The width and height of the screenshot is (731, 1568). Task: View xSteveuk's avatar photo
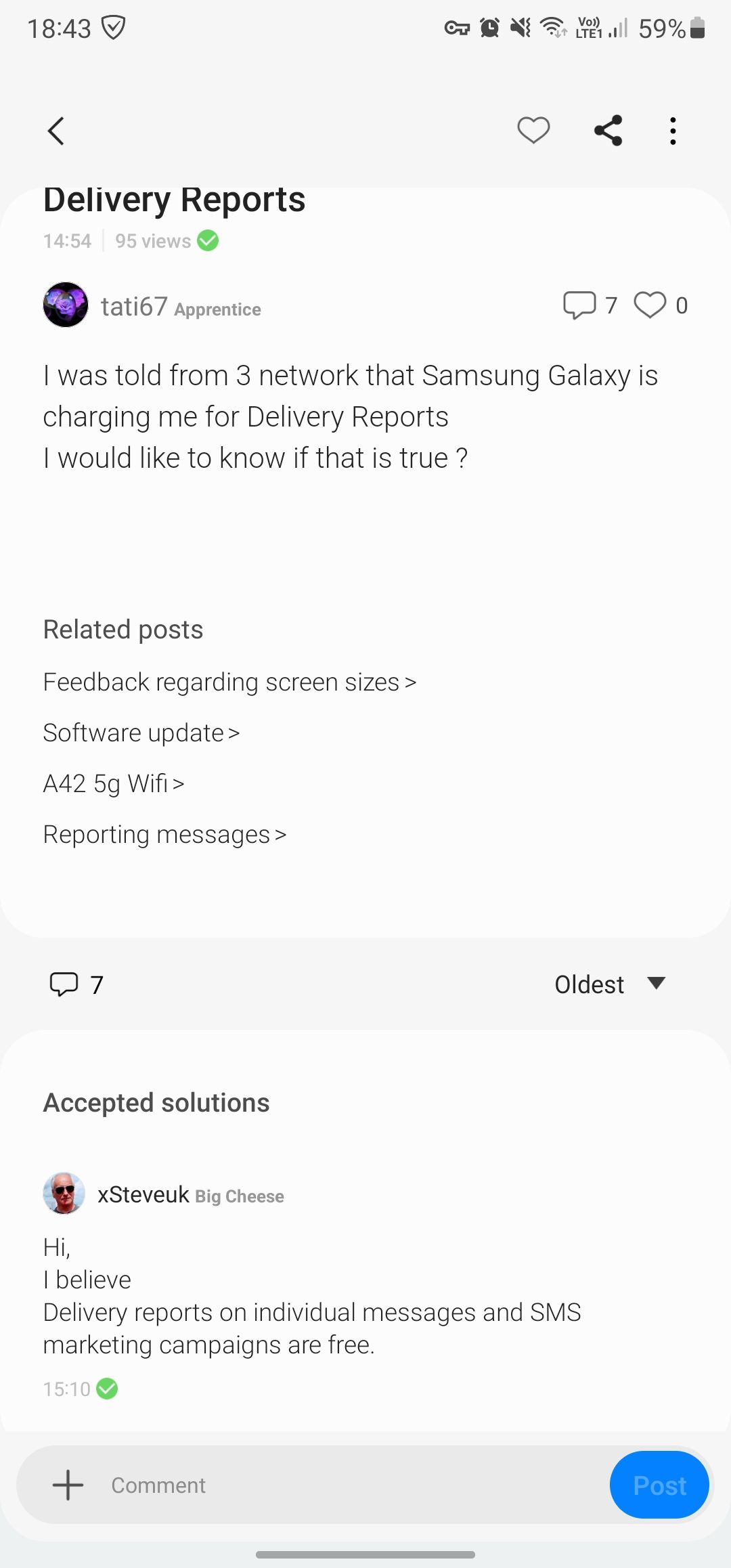pyautogui.click(x=64, y=1194)
